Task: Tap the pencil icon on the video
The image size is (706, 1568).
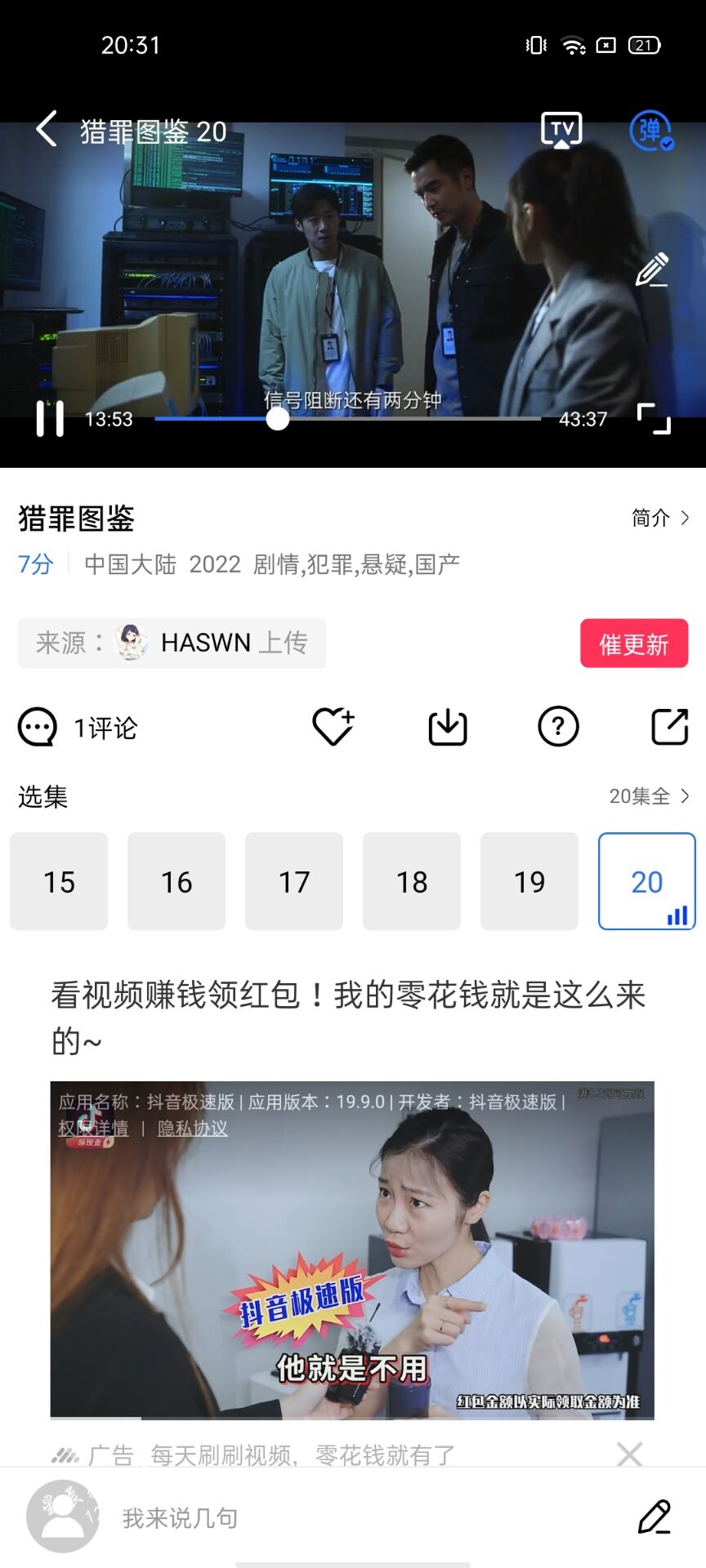Action: (652, 270)
